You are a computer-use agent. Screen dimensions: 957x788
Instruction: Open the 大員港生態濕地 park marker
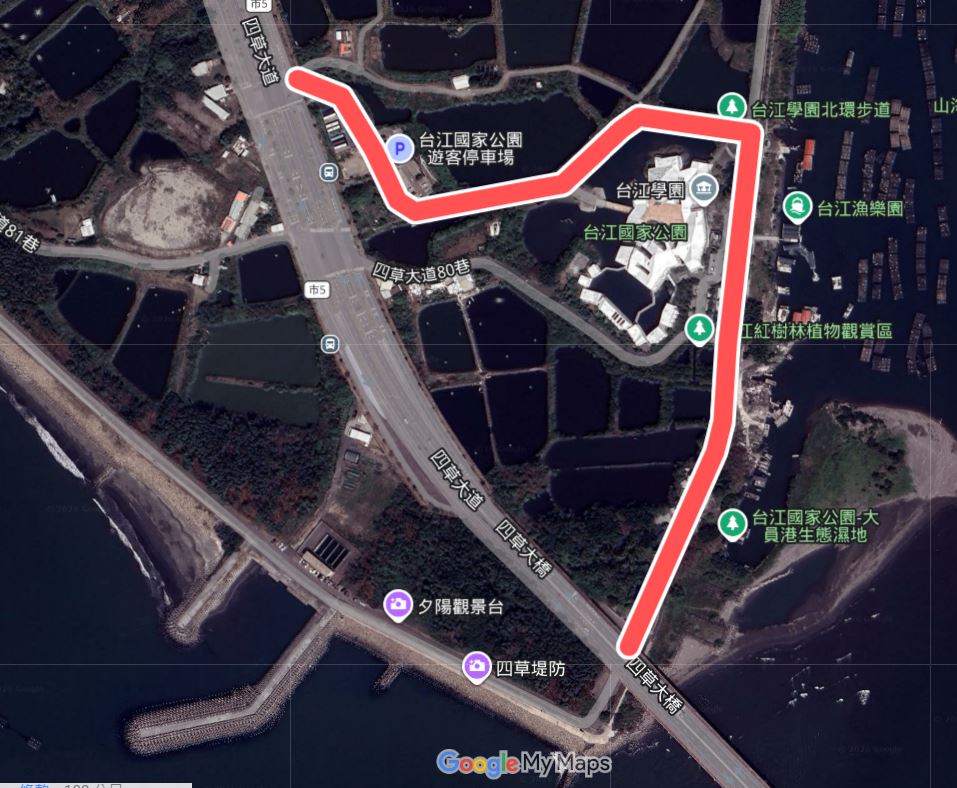pos(733,522)
